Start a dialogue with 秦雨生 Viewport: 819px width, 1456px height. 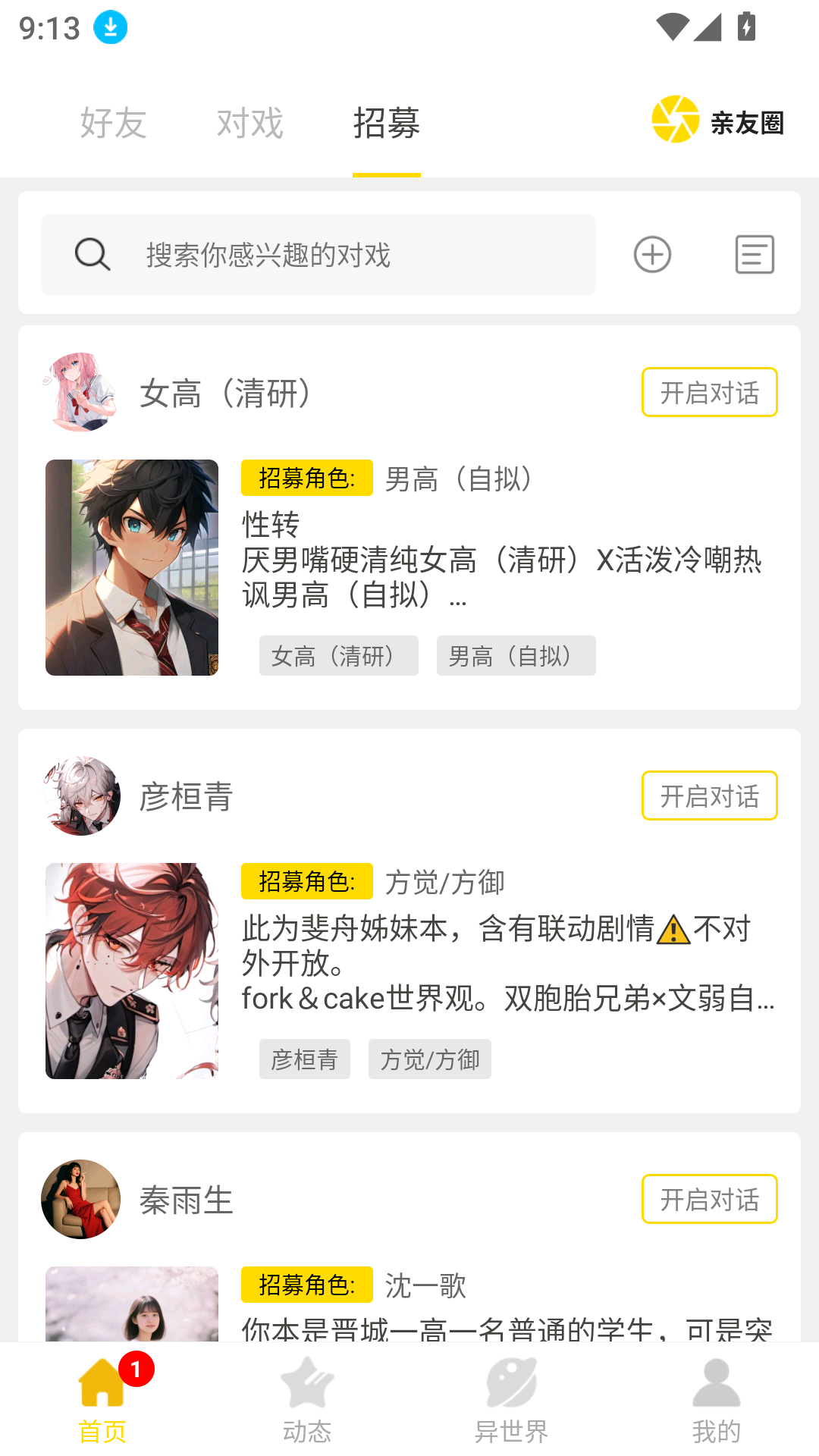[709, 1200]
